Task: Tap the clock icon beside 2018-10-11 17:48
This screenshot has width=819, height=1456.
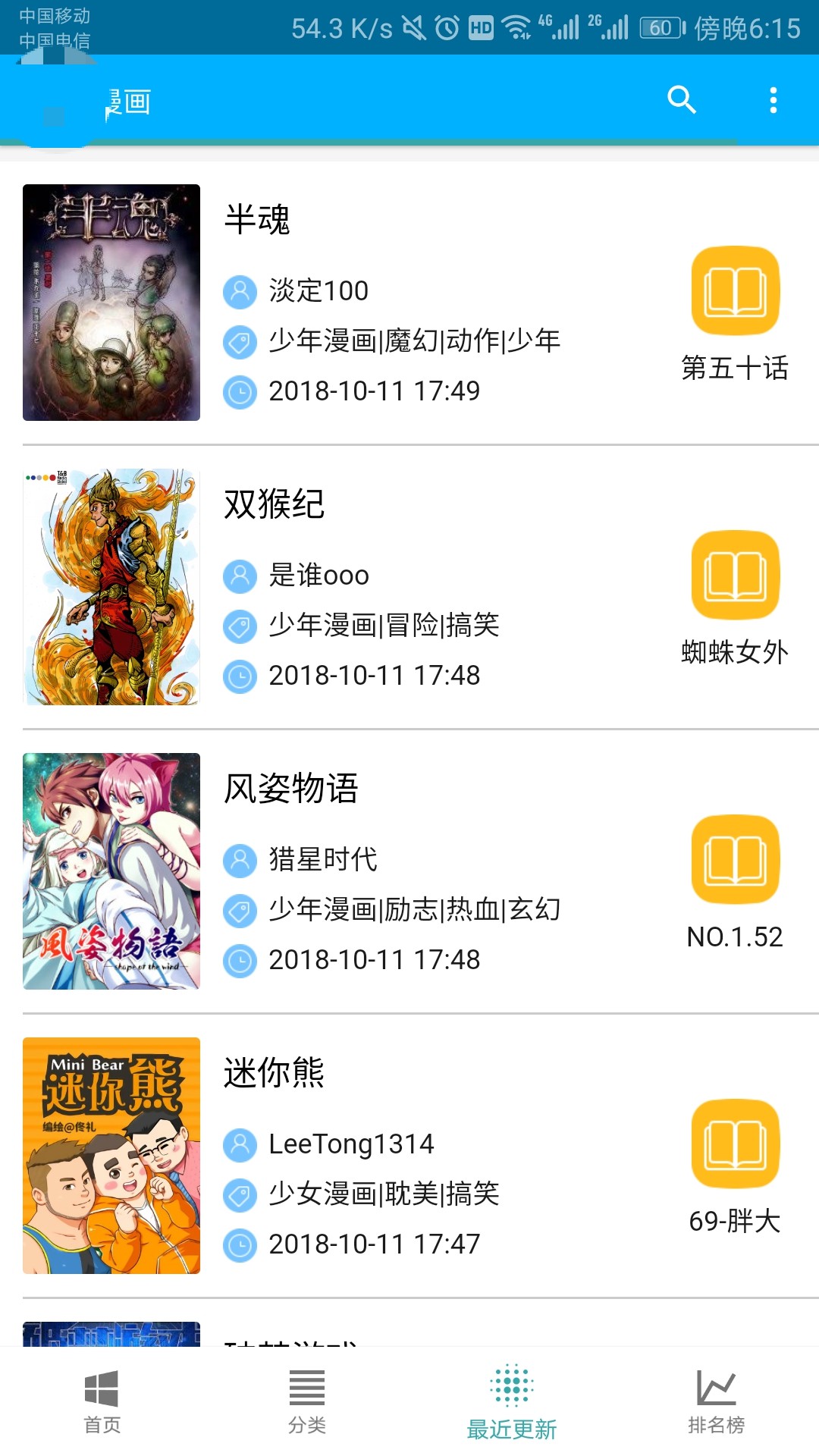Action: pos(240,679)
